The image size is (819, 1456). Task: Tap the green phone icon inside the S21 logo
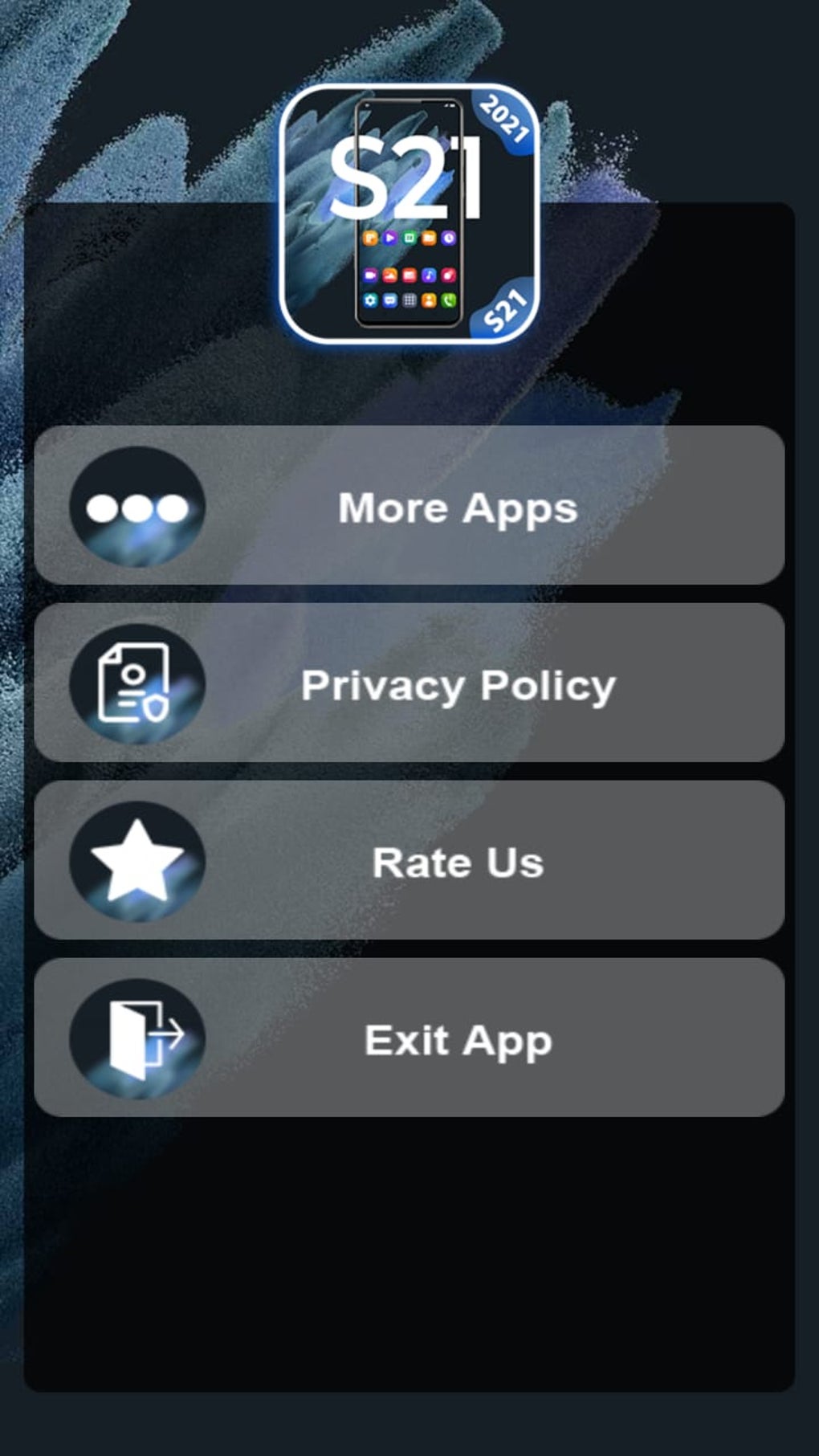pyautogui.click(x=448, y=301)
